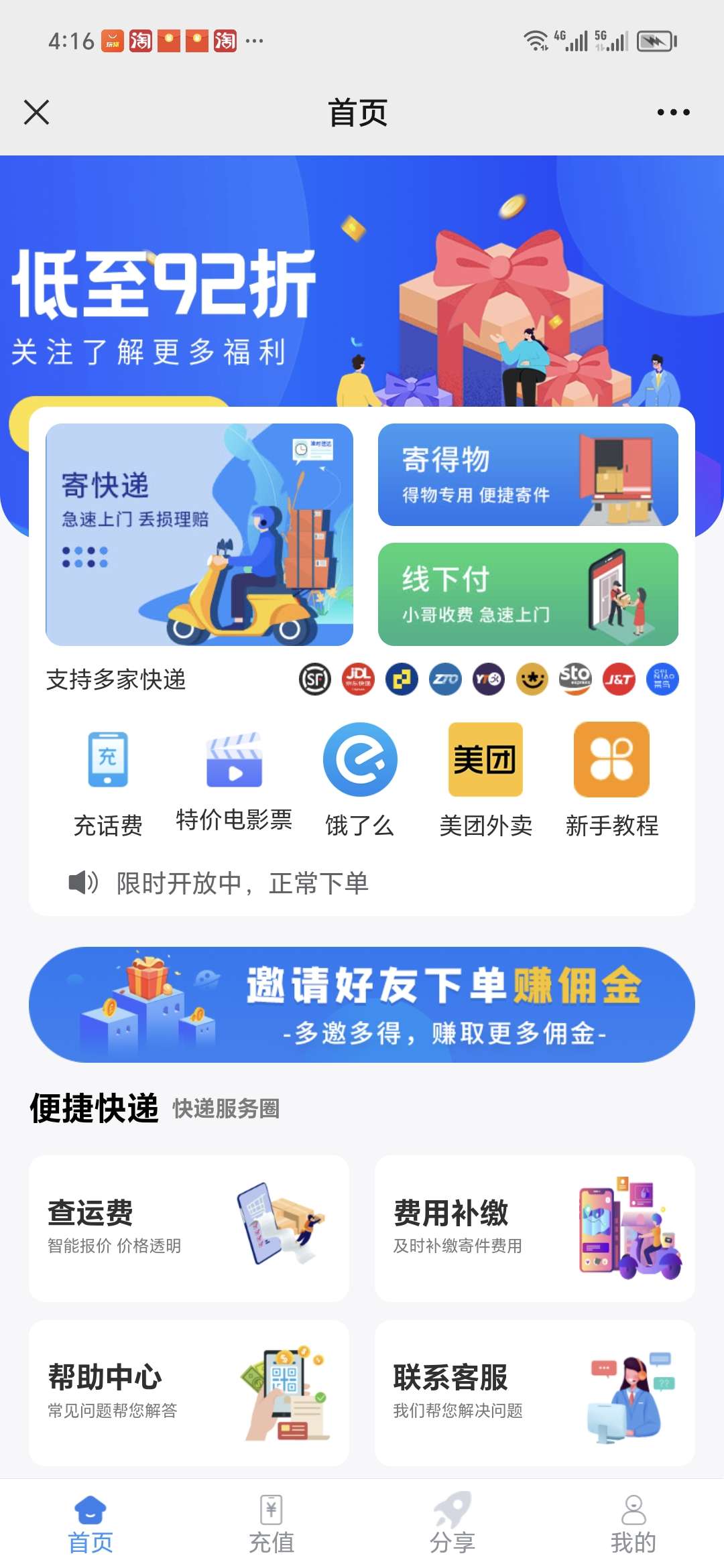Open 美团外卖 shortcut
The width and height of the screenshot is (724, 1568).
tap(486, 781)
